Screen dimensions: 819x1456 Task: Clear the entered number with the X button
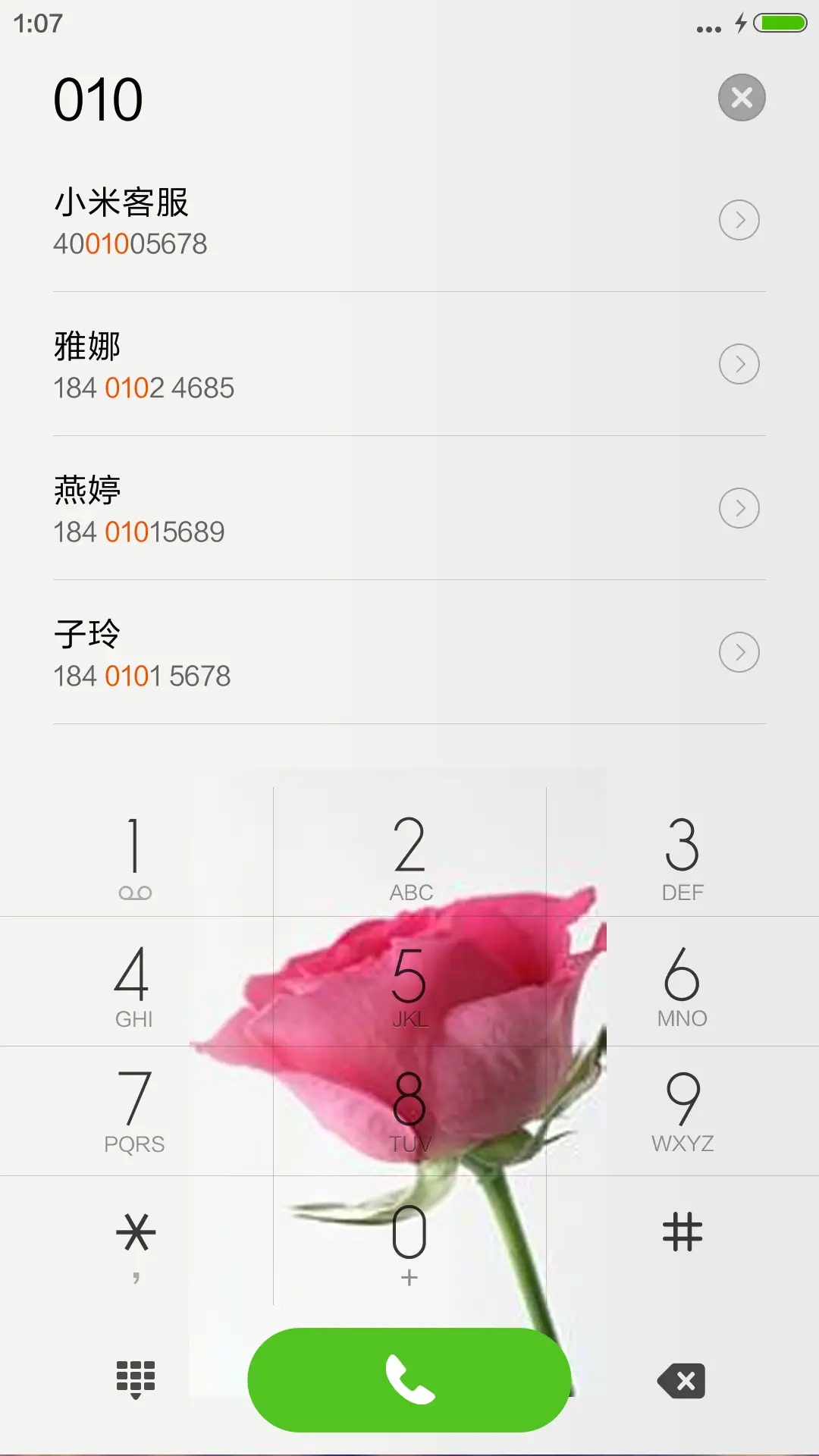click(x=741, y=97)
